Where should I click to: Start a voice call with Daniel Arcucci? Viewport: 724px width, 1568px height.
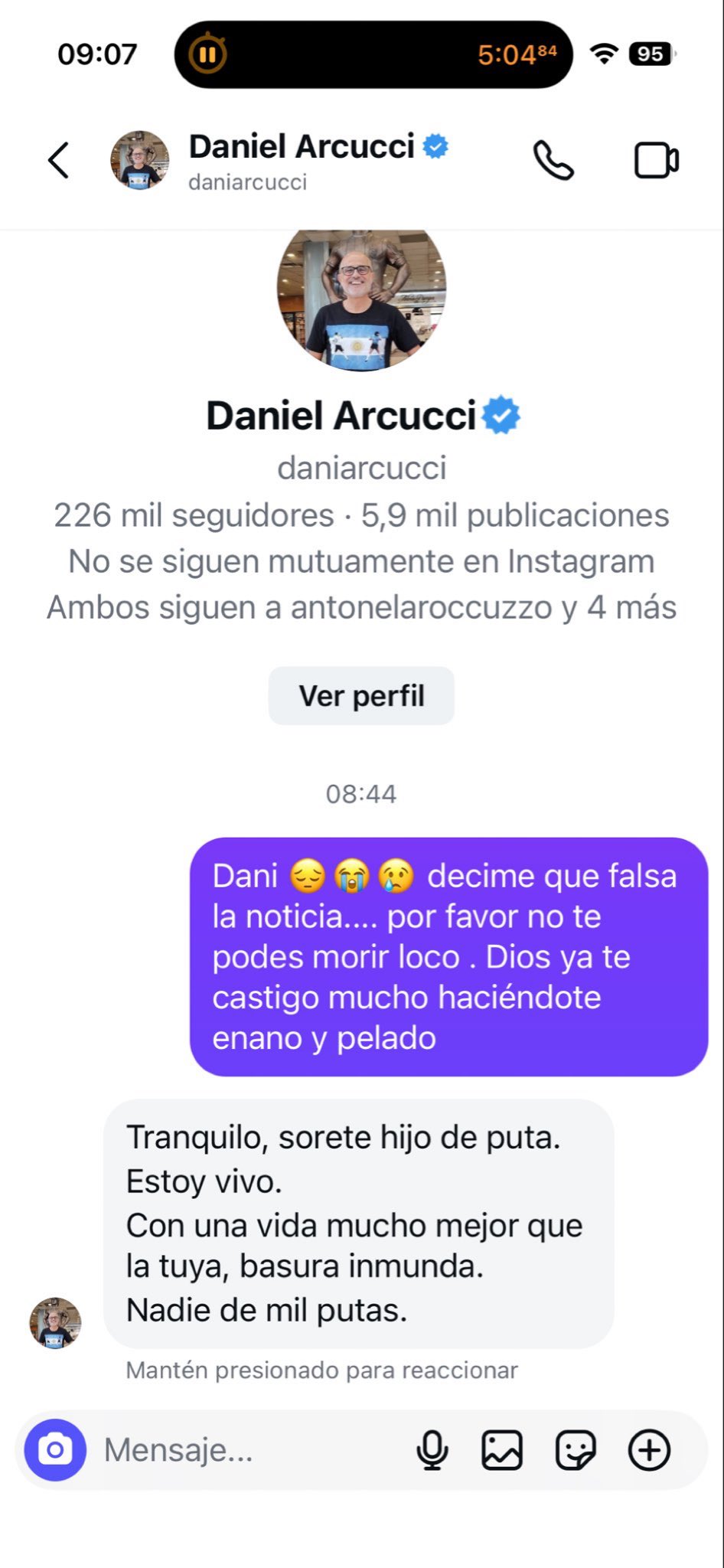coord(553,160)
